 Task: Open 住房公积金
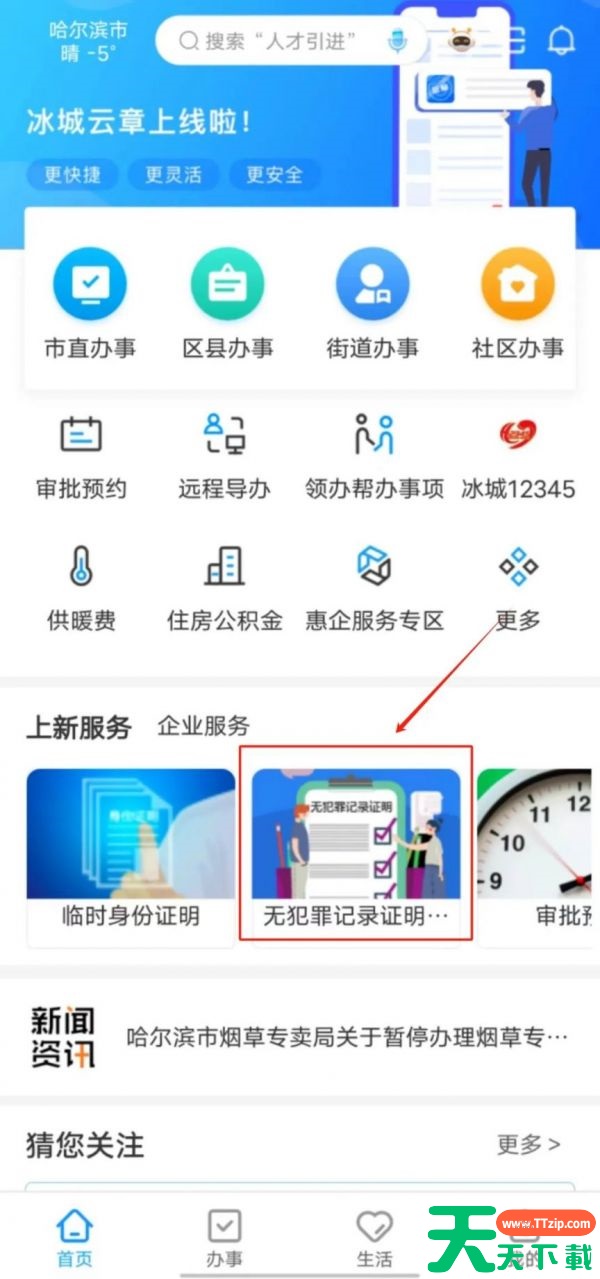225,588
